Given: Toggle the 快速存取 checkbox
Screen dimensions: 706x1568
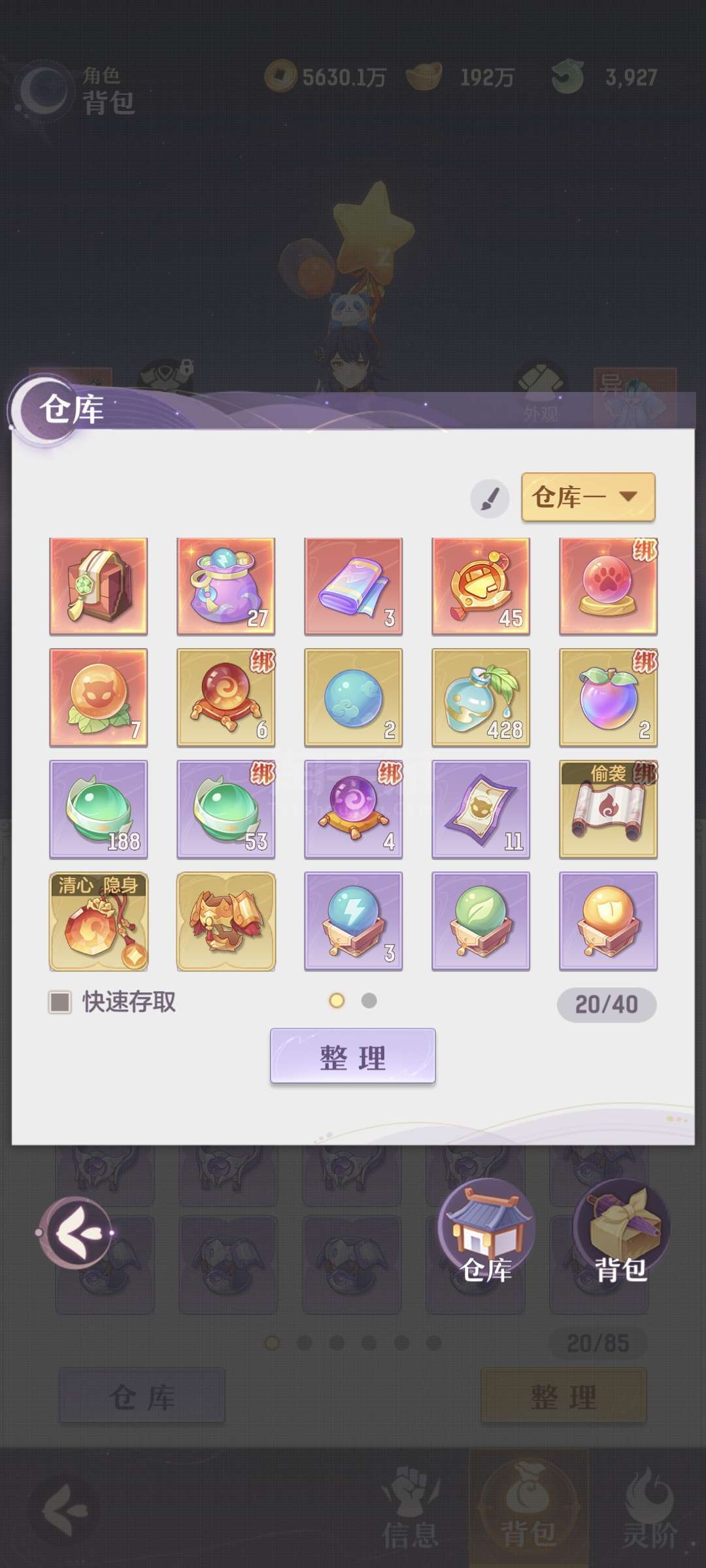Looking at the screenshot, I should click(x=60, y=1002).
